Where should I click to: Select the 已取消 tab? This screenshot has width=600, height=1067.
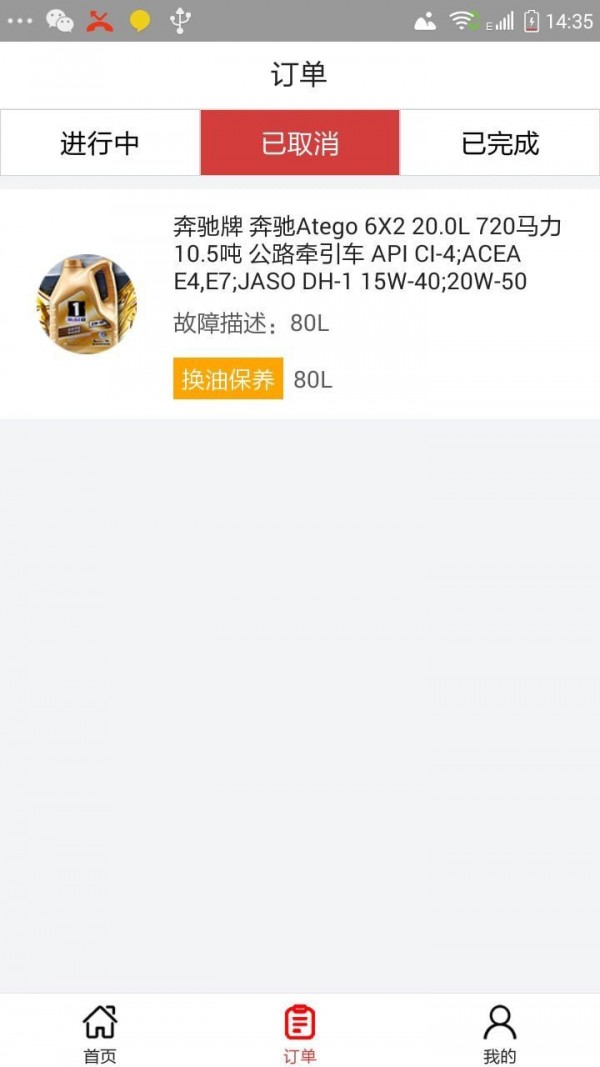tap(300, 143)
